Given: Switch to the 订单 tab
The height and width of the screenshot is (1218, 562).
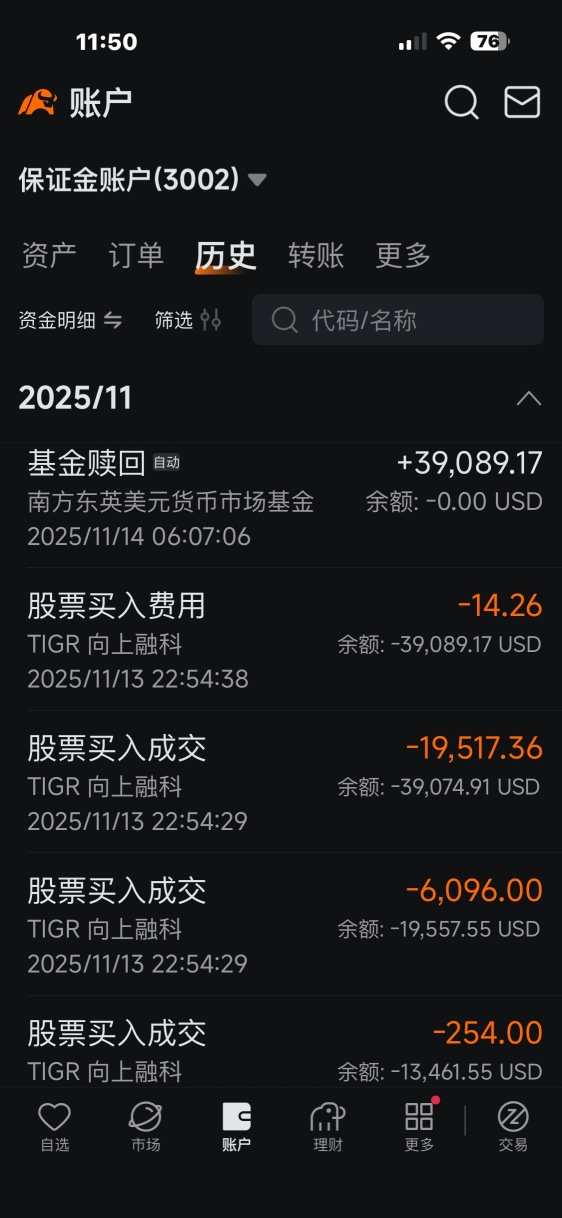Looking at the screenshot, I should point(136,255).
